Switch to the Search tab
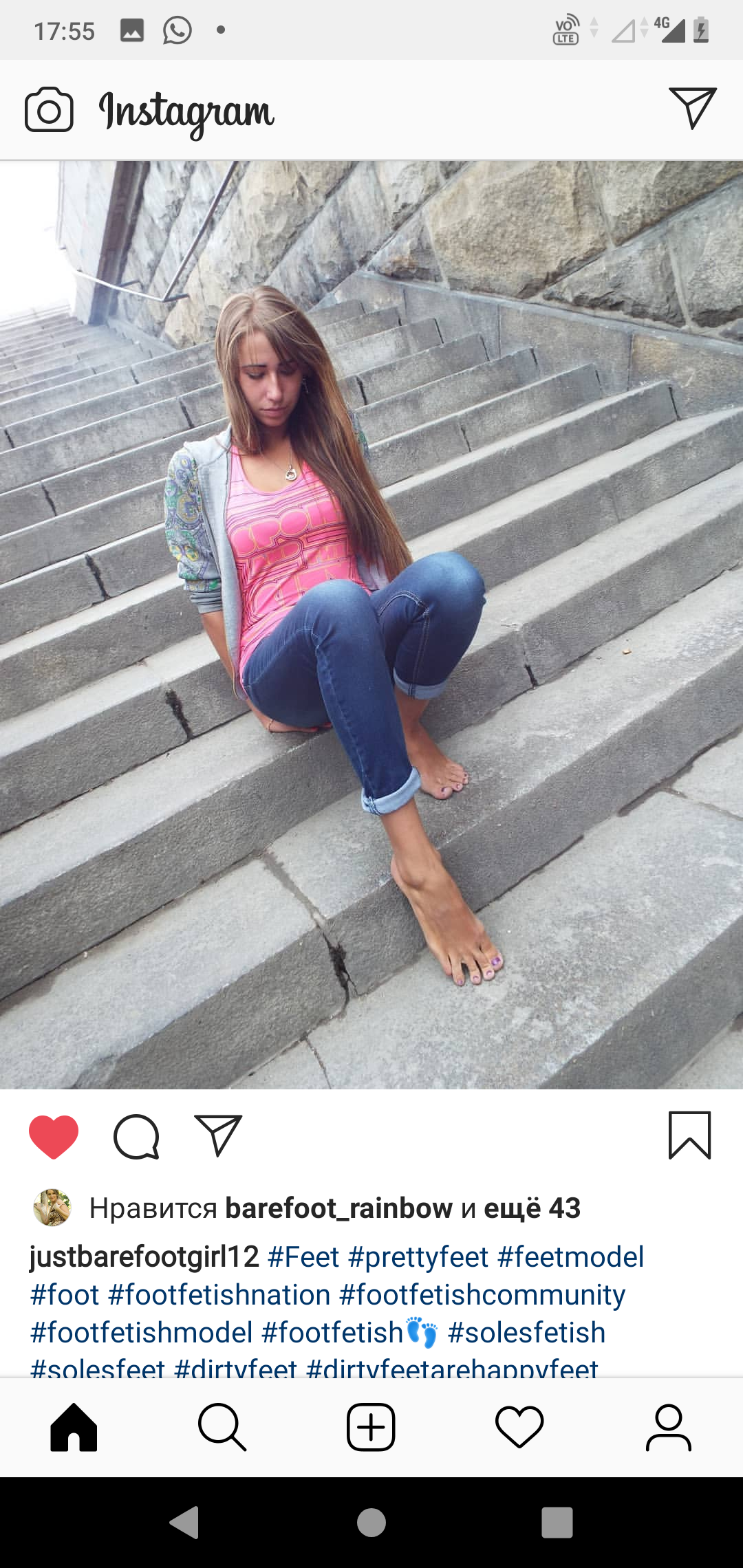Image resolution: width=743 pixels, height=1568 pixels. click(x=222, y=1427)
